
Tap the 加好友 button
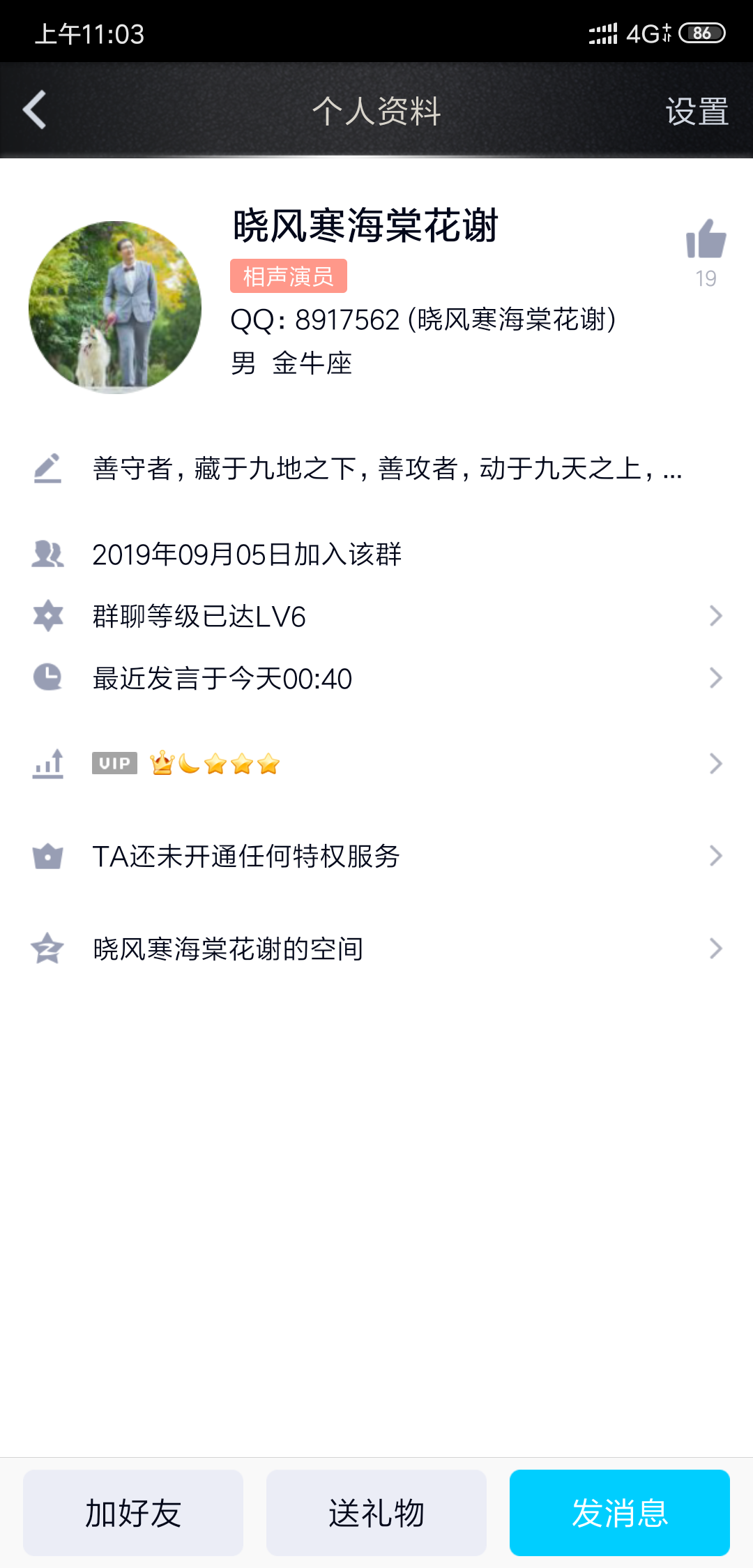click(133, 1513)
